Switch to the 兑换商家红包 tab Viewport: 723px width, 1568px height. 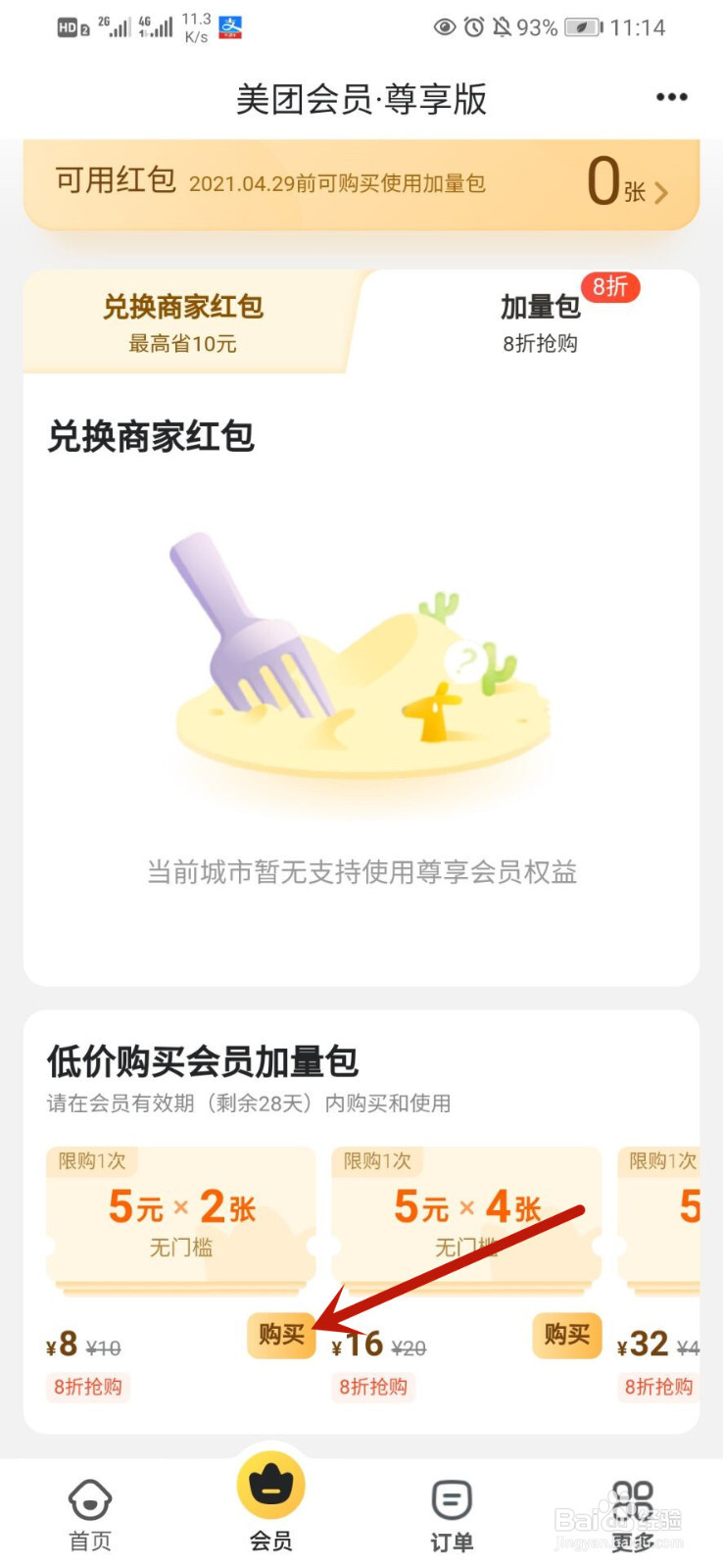[x=184, y=321]
